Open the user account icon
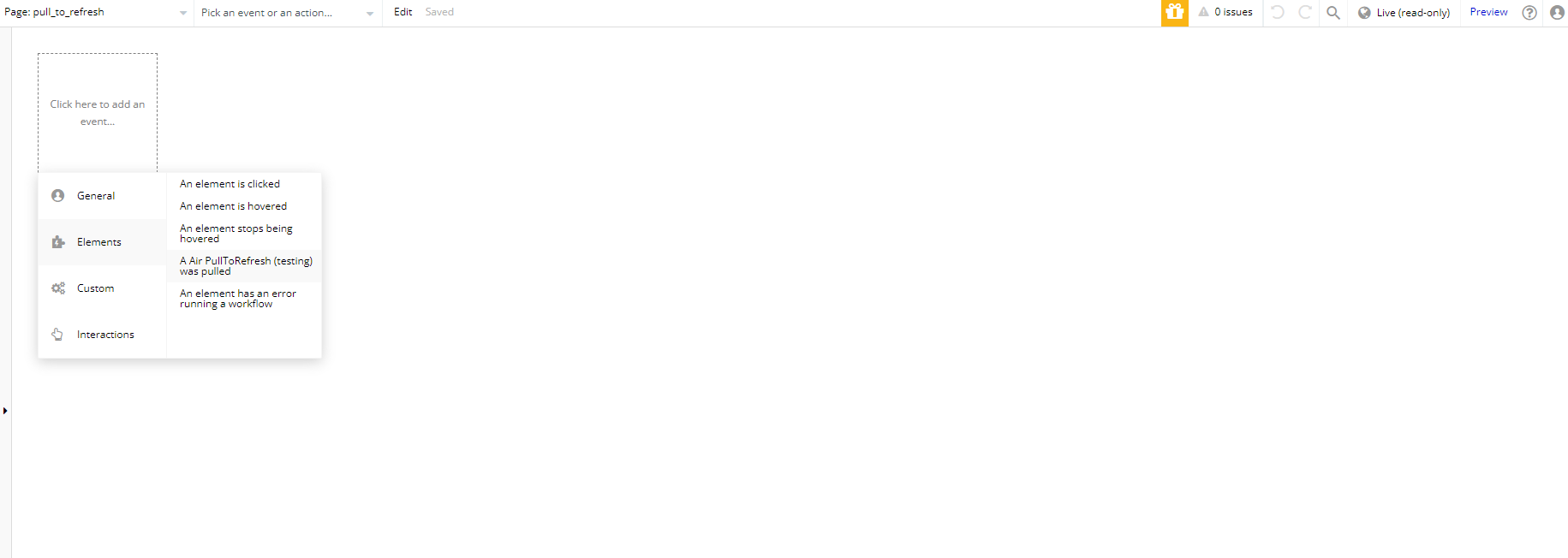 point(1557,13)
